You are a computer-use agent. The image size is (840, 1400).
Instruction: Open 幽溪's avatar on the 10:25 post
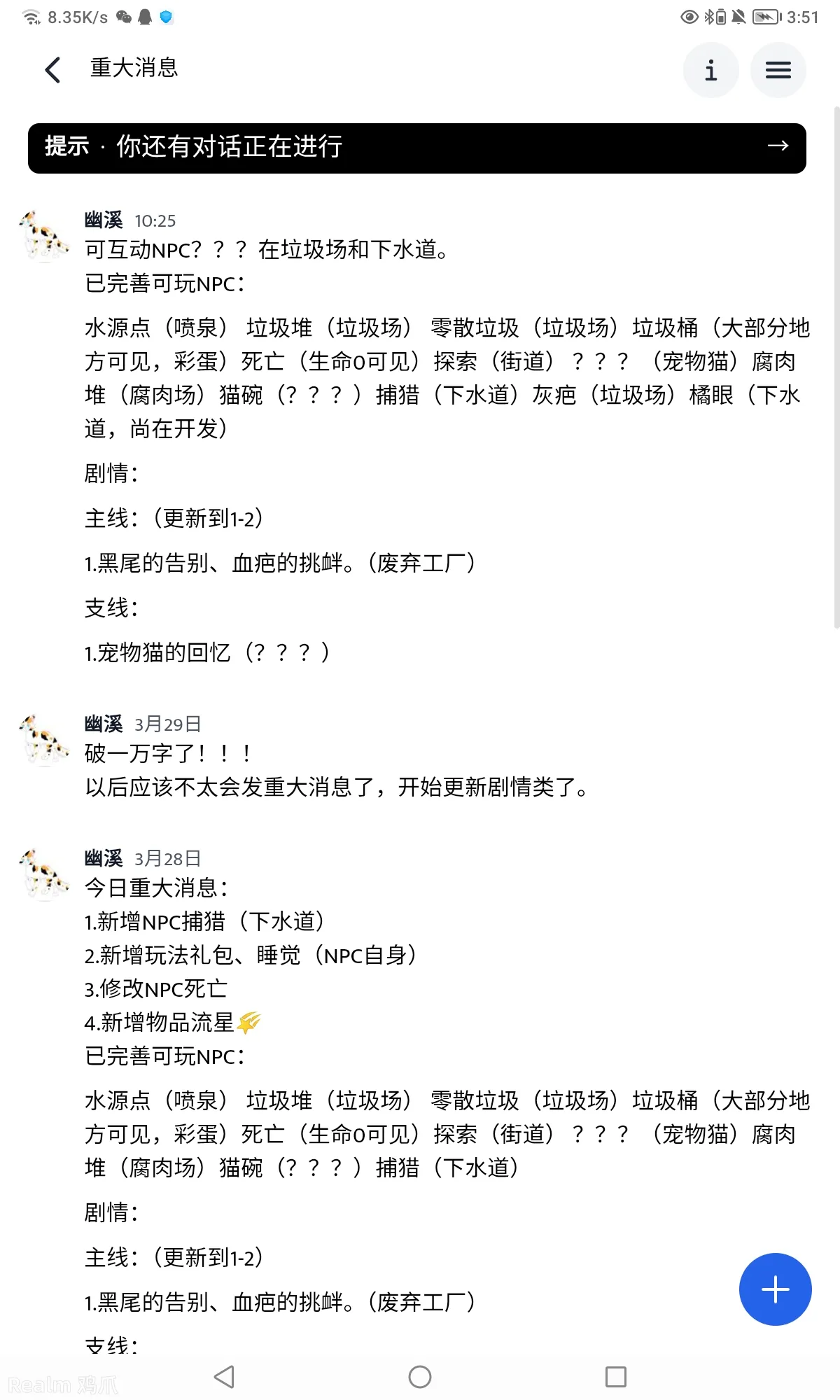tap(45, 235)
